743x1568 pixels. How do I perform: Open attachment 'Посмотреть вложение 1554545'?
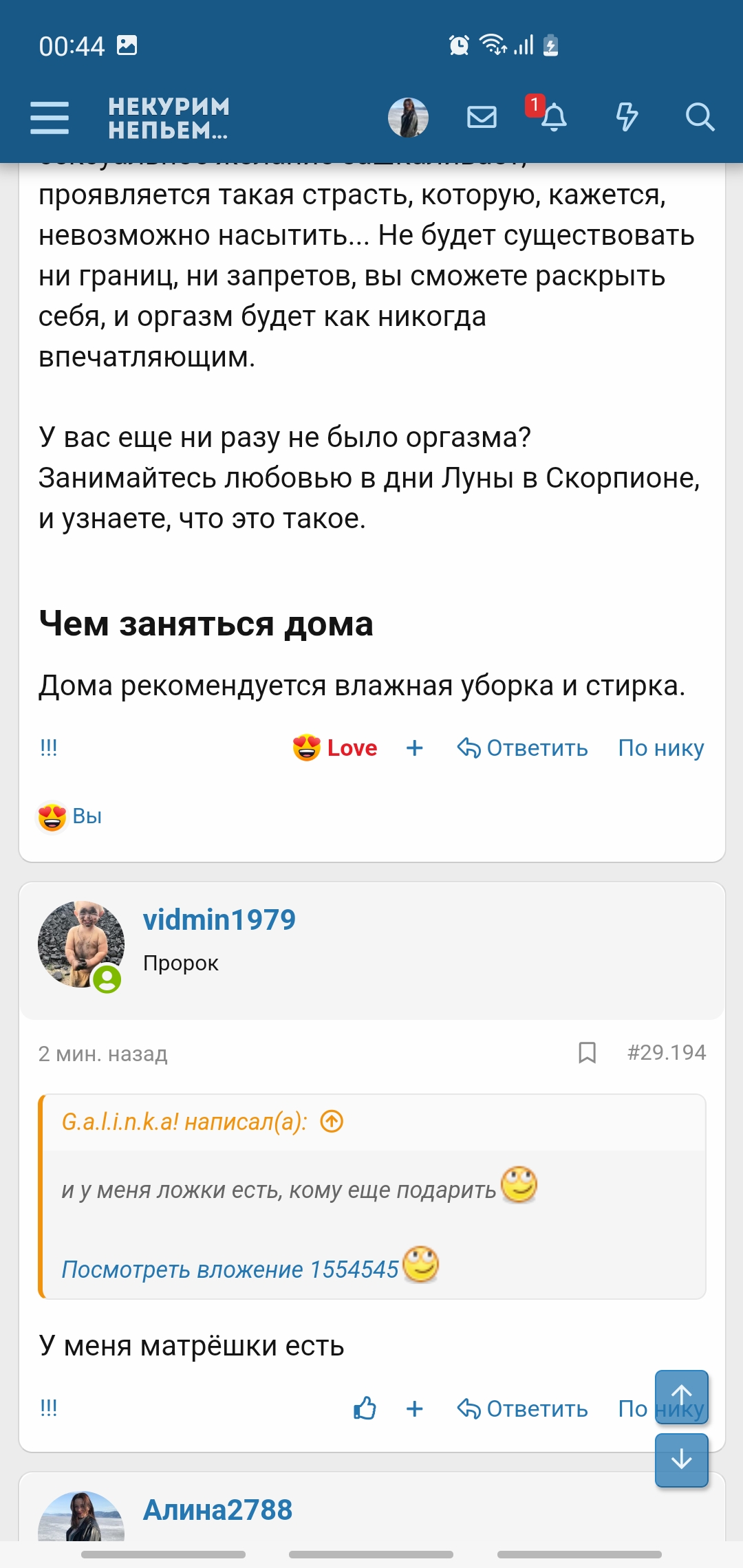point(230,1270)
